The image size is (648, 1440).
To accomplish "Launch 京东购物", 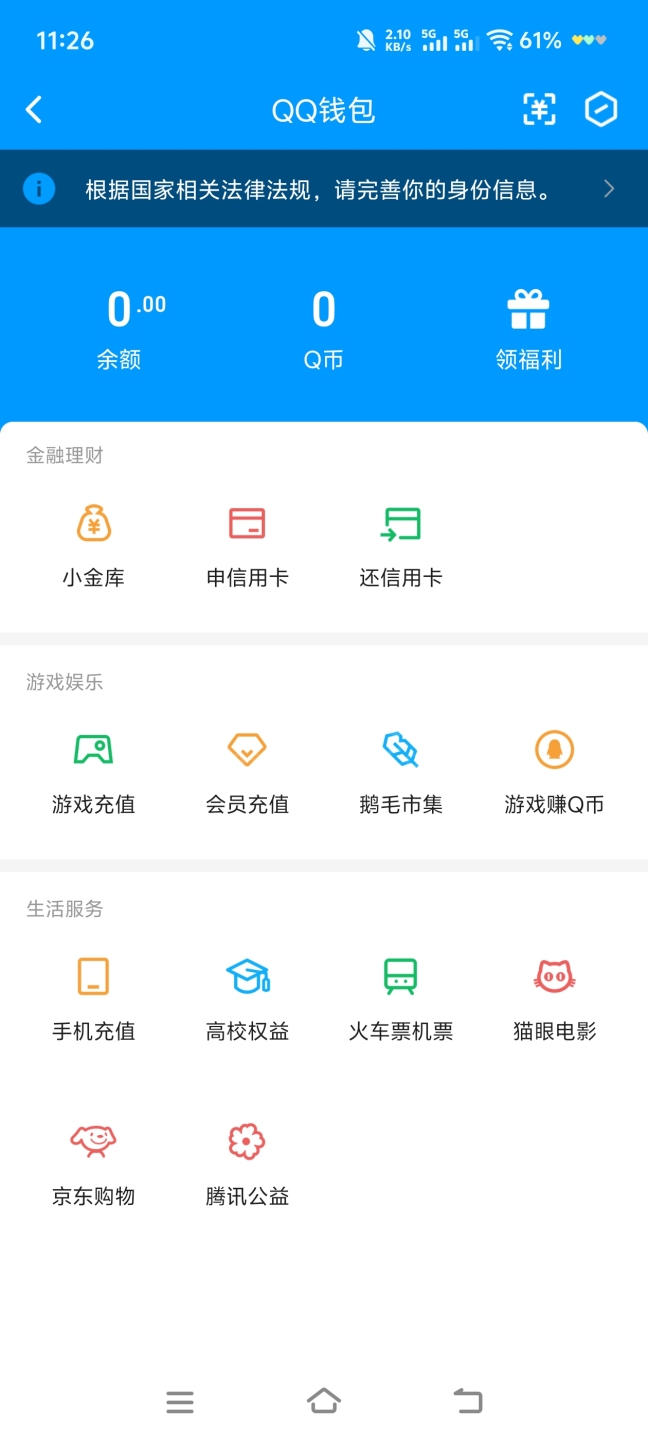I will 94,1163.
